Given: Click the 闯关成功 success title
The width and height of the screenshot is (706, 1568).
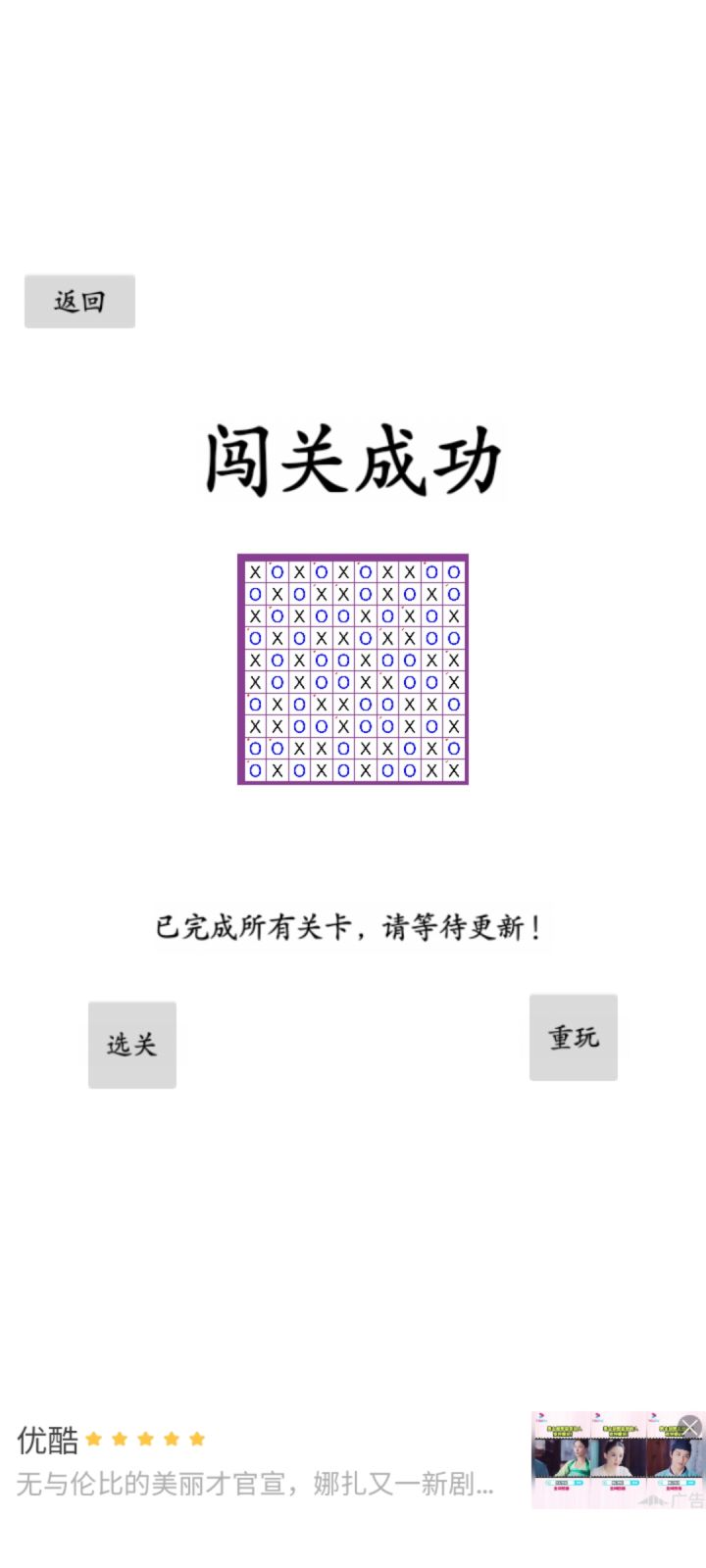Looking at the screenshot, I should pos(354,461).
